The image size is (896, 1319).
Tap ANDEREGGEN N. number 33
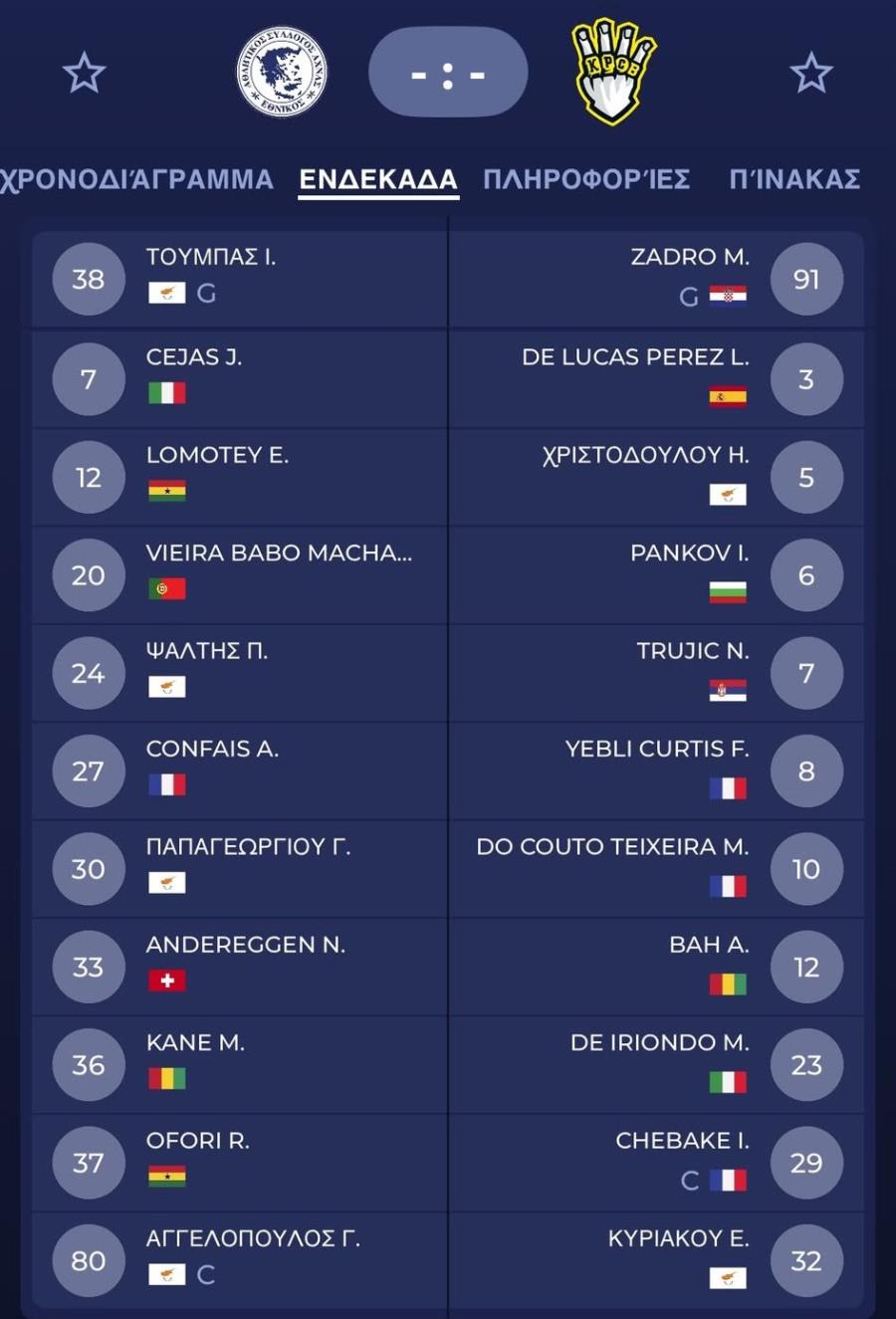[239, 966]
